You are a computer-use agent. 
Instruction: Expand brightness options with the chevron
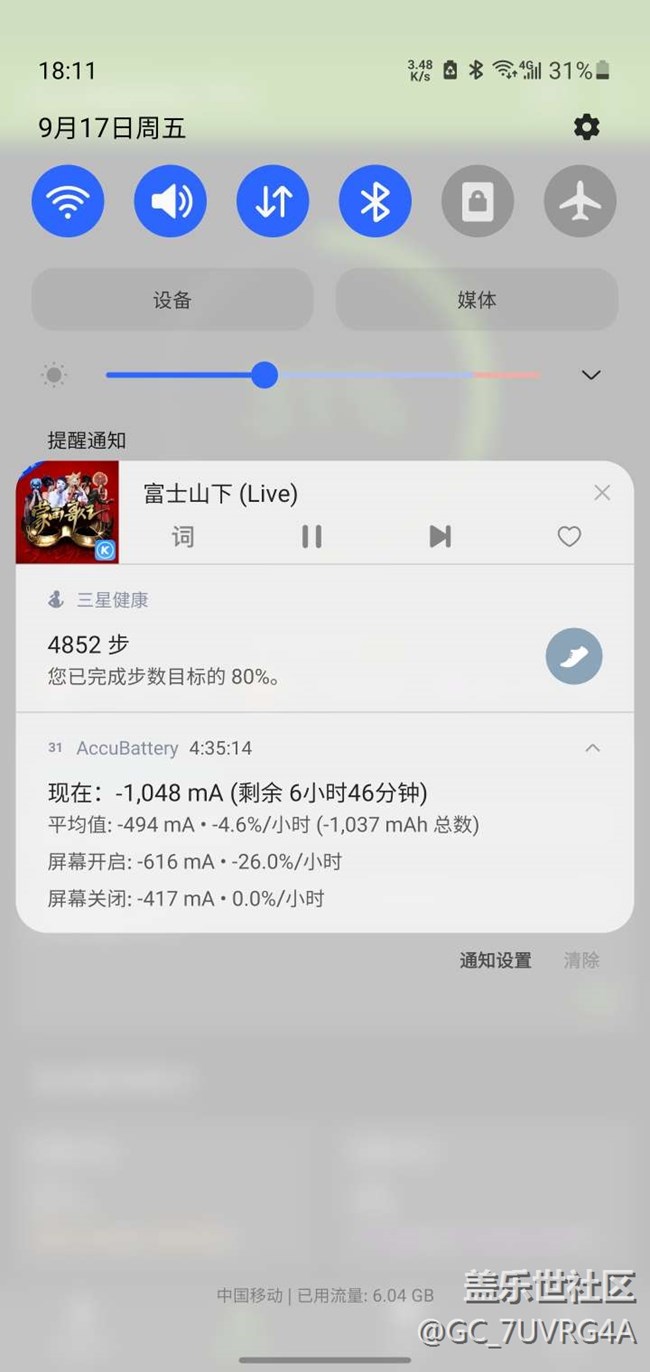pos(591,375)
